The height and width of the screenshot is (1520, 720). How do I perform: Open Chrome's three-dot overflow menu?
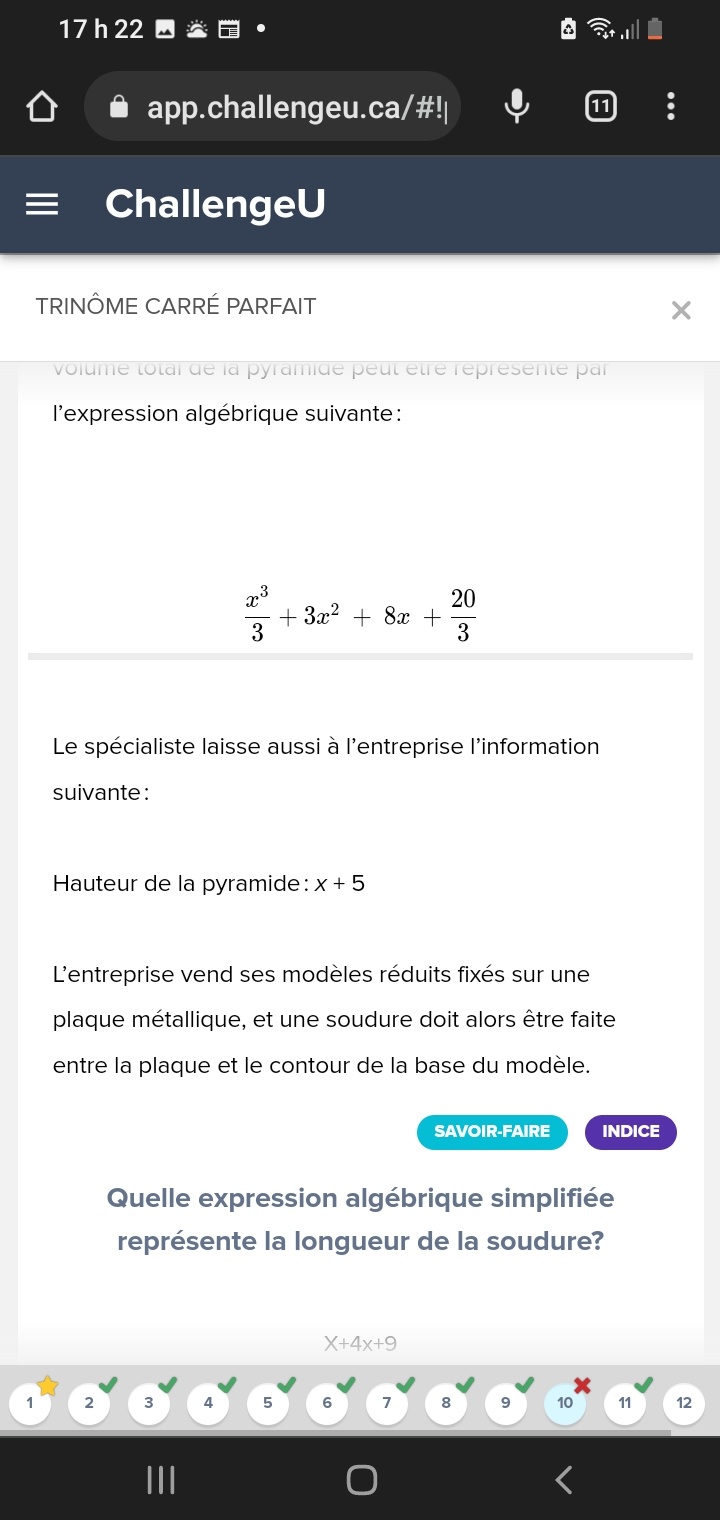(670, 106)
